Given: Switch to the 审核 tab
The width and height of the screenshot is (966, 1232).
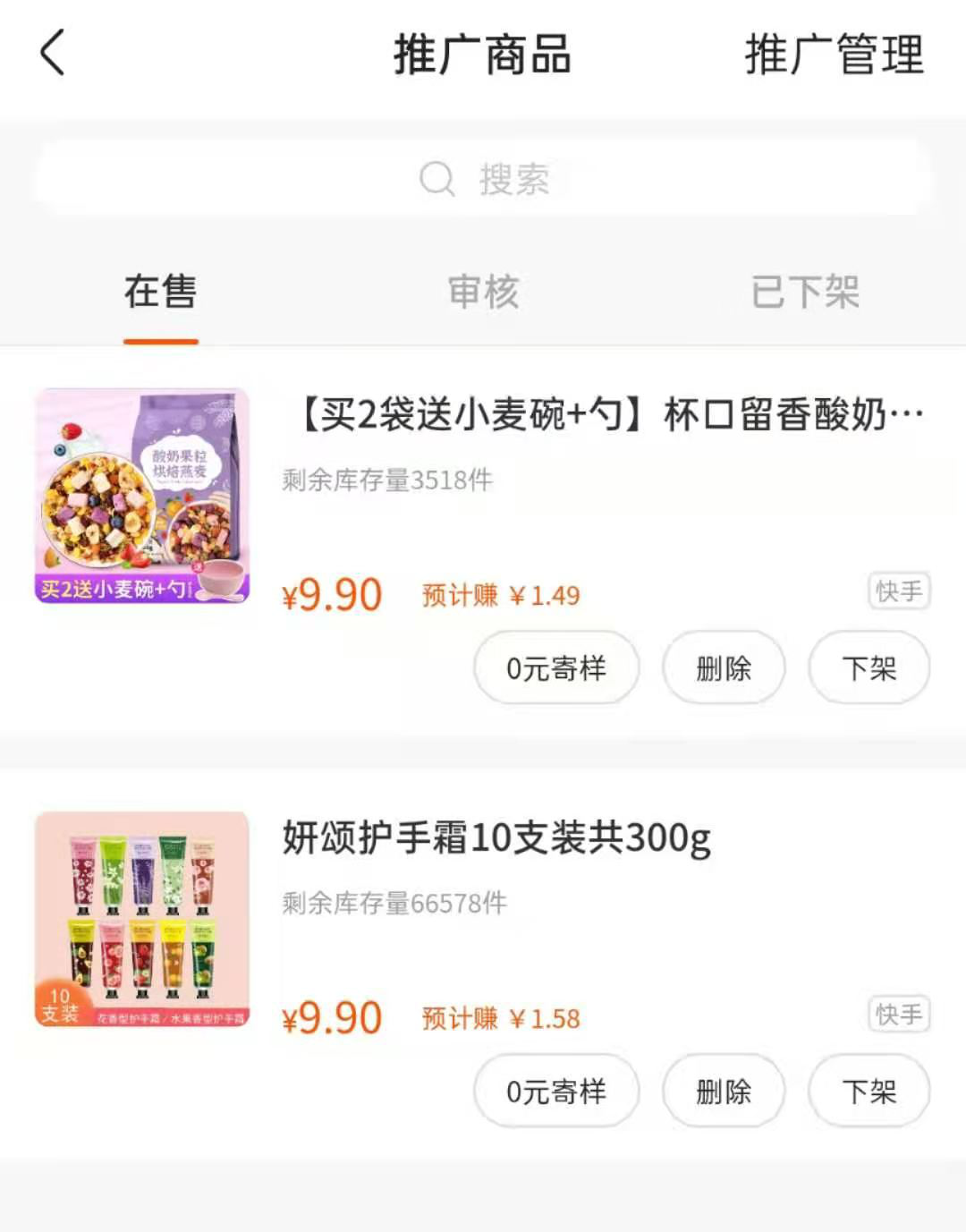Looking at the screenshot, I should 483,293.
